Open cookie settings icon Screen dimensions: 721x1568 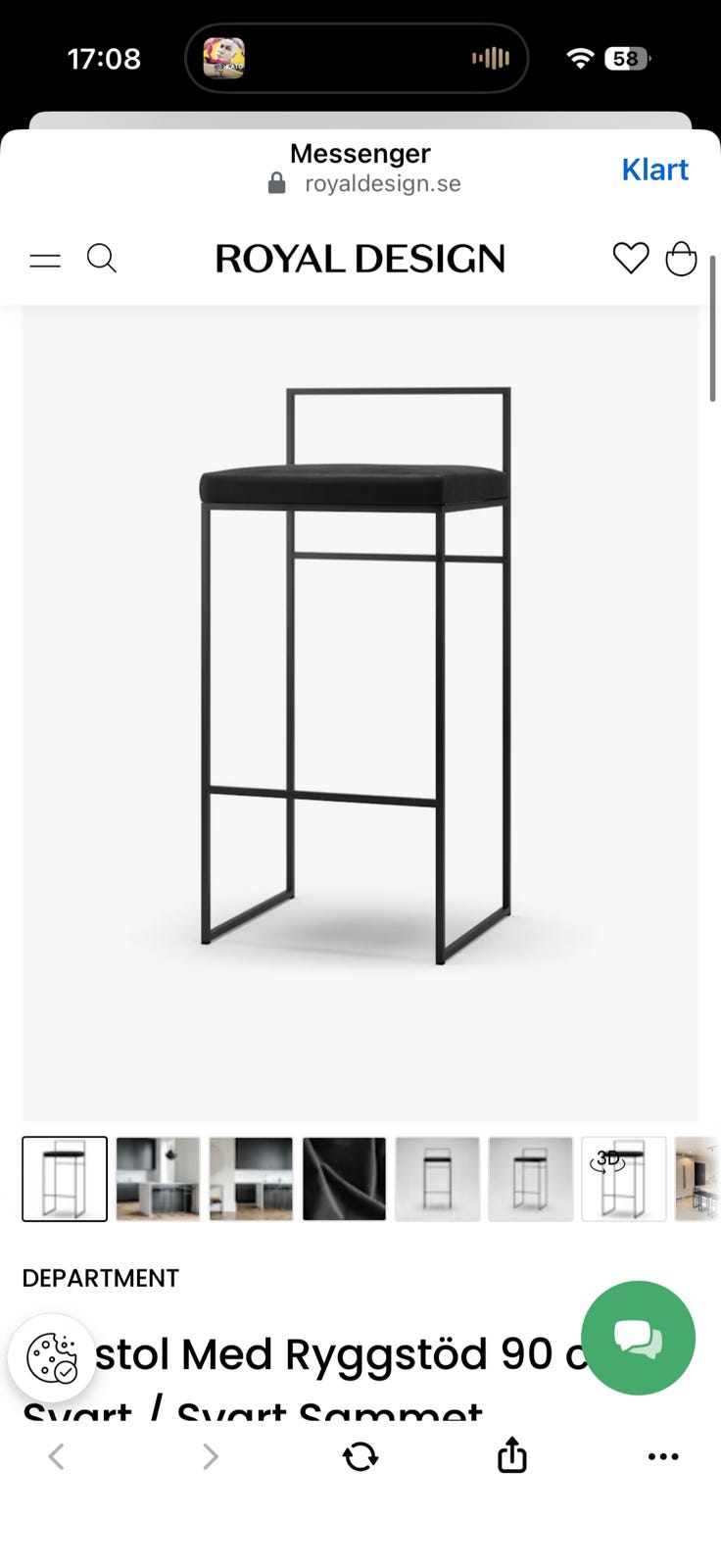click(x=52, y=1358)
